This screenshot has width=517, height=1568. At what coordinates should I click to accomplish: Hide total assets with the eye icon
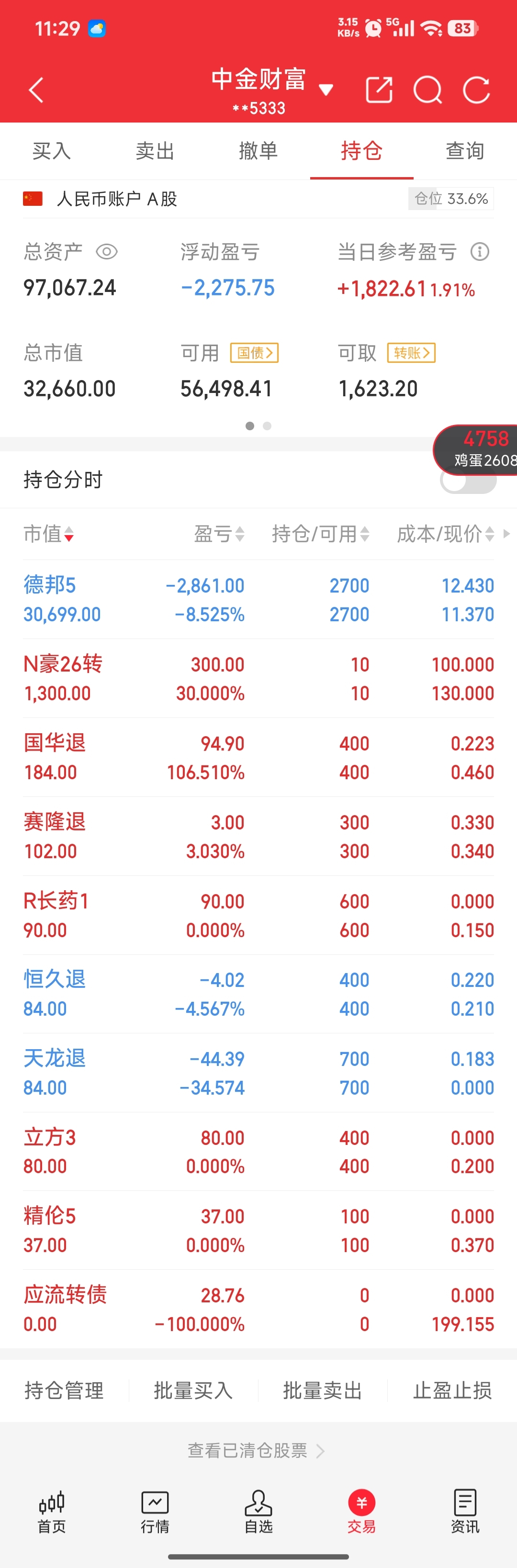(x=107, y=251)
